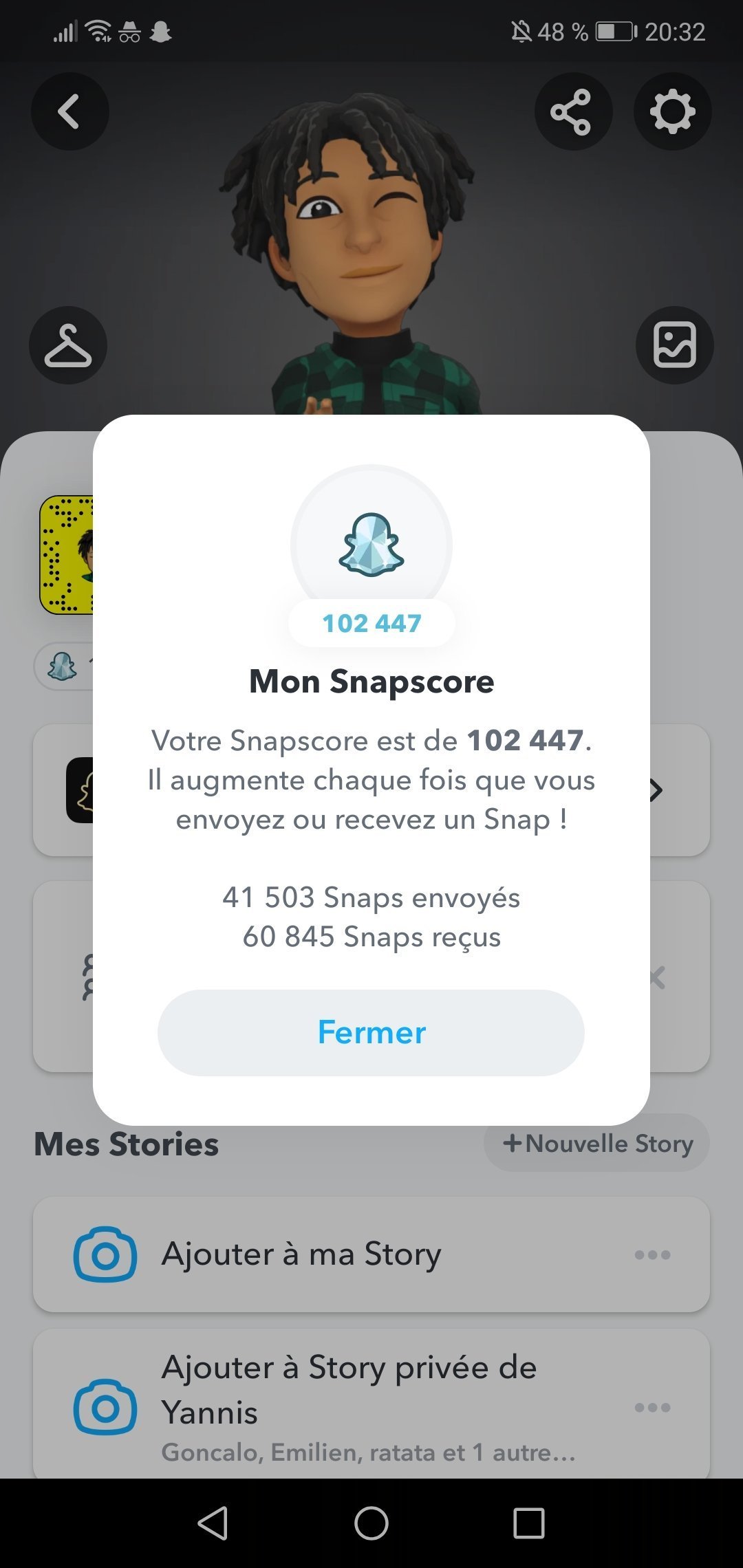The width and height of the screenshot is (743, 1568).
Task: Open options for Ajouter à ma Story
Action: 652,1255
